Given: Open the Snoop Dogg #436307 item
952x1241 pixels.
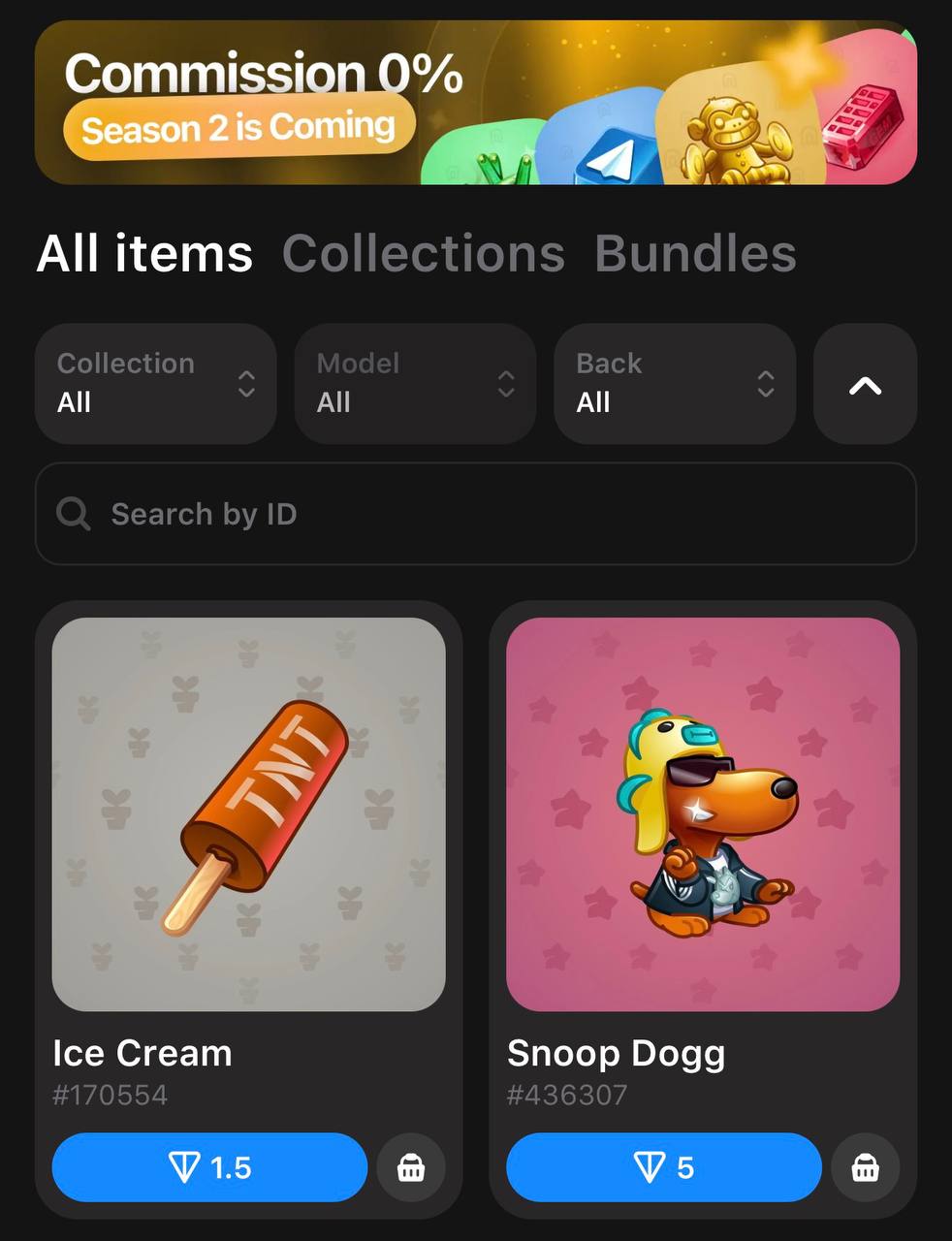Looking at the screenshot, I should click(x=703, y=814).
